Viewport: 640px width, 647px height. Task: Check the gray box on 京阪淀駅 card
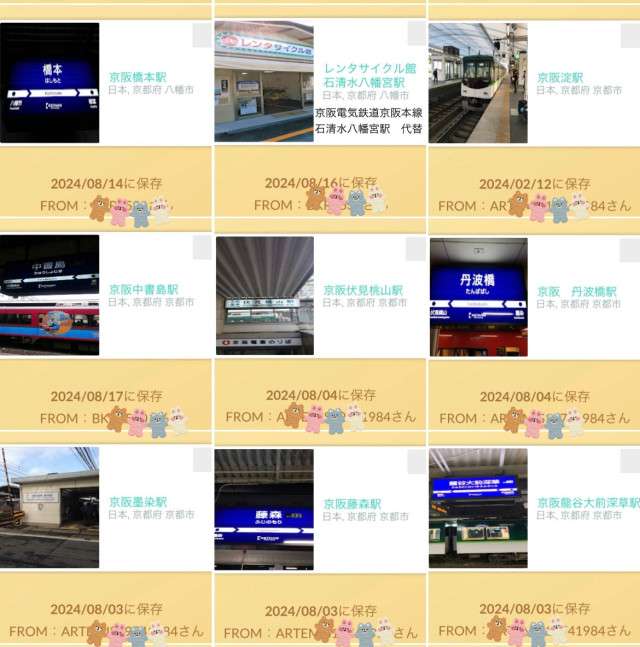coord(630,36)
